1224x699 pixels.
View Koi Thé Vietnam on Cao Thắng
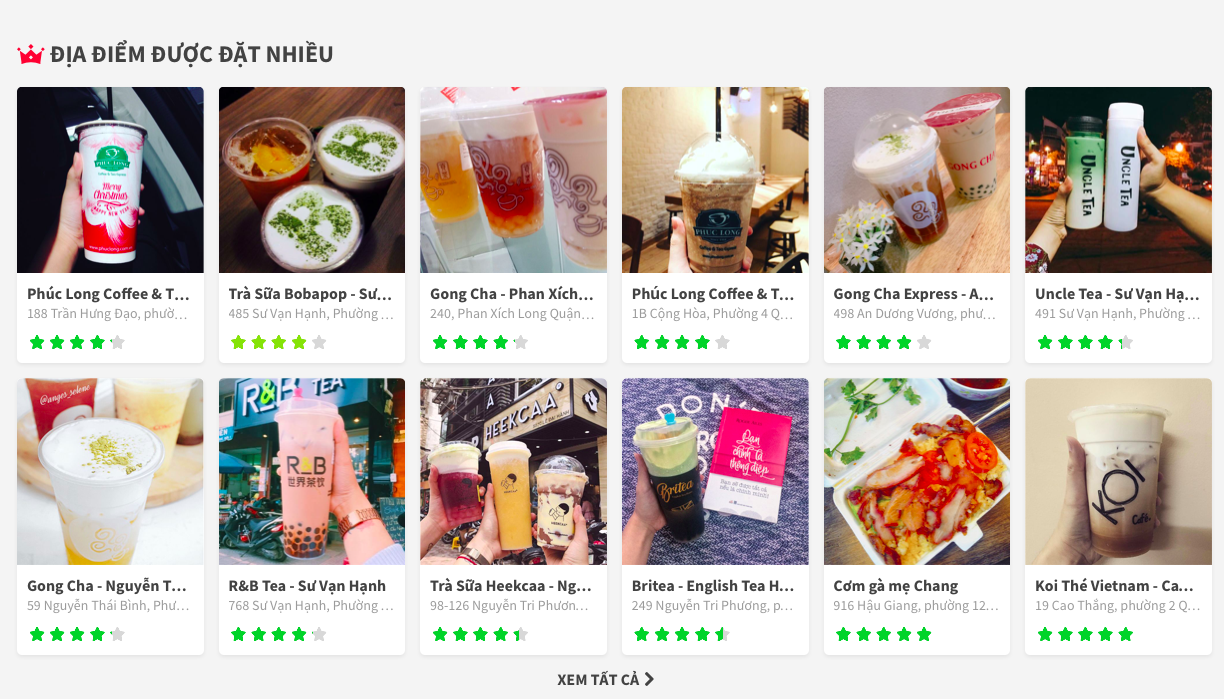click(x=1116, y=586)
